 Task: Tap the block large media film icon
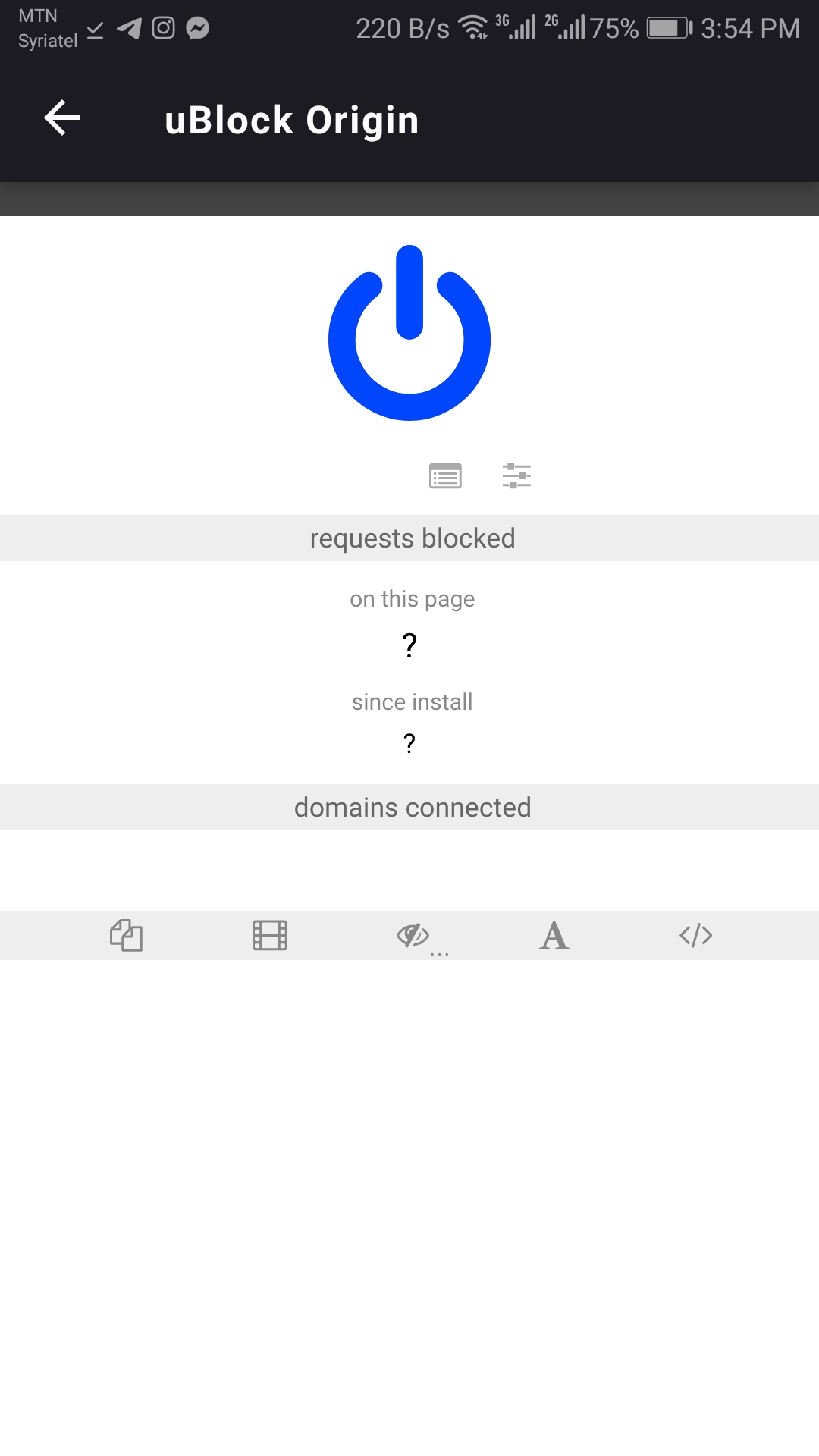(x=268, y=936)
